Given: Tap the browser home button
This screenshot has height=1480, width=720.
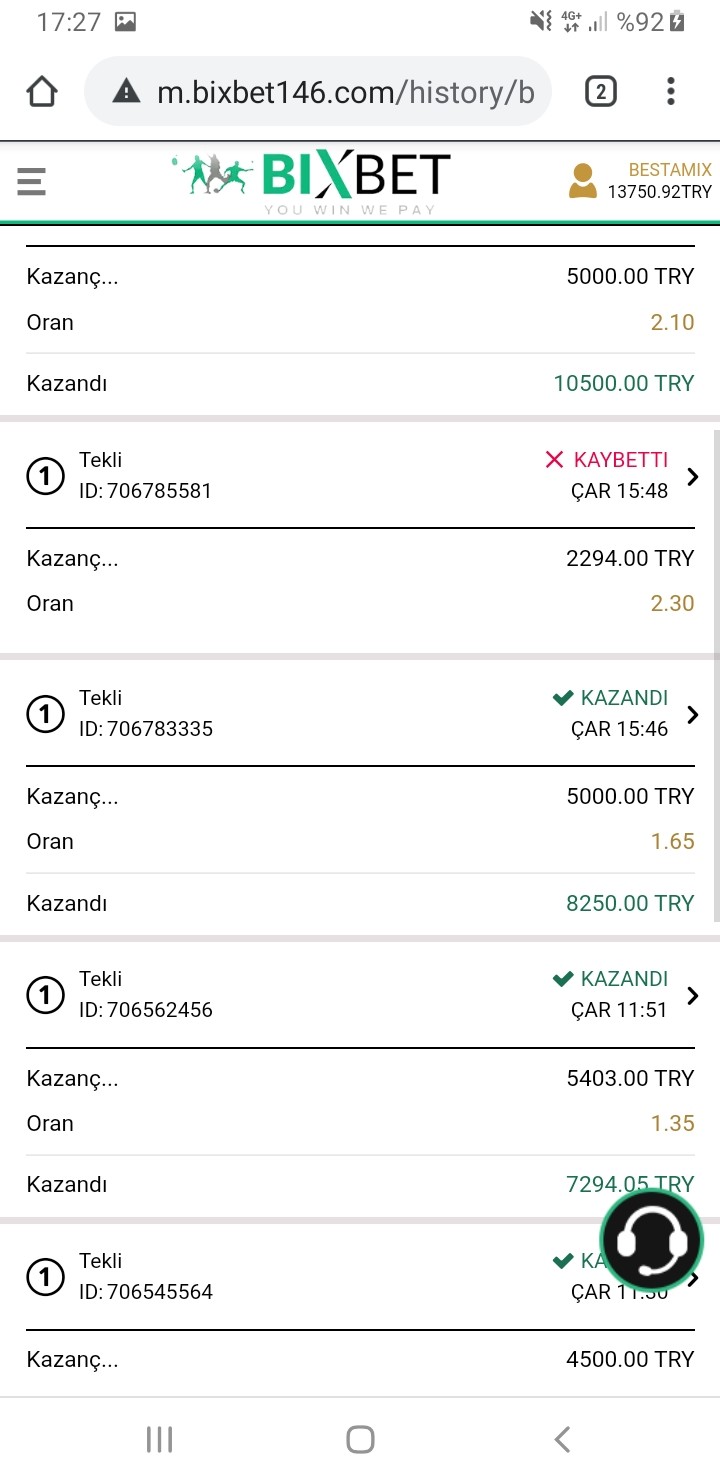Looking at the screenshot, I should pos(42,92).
